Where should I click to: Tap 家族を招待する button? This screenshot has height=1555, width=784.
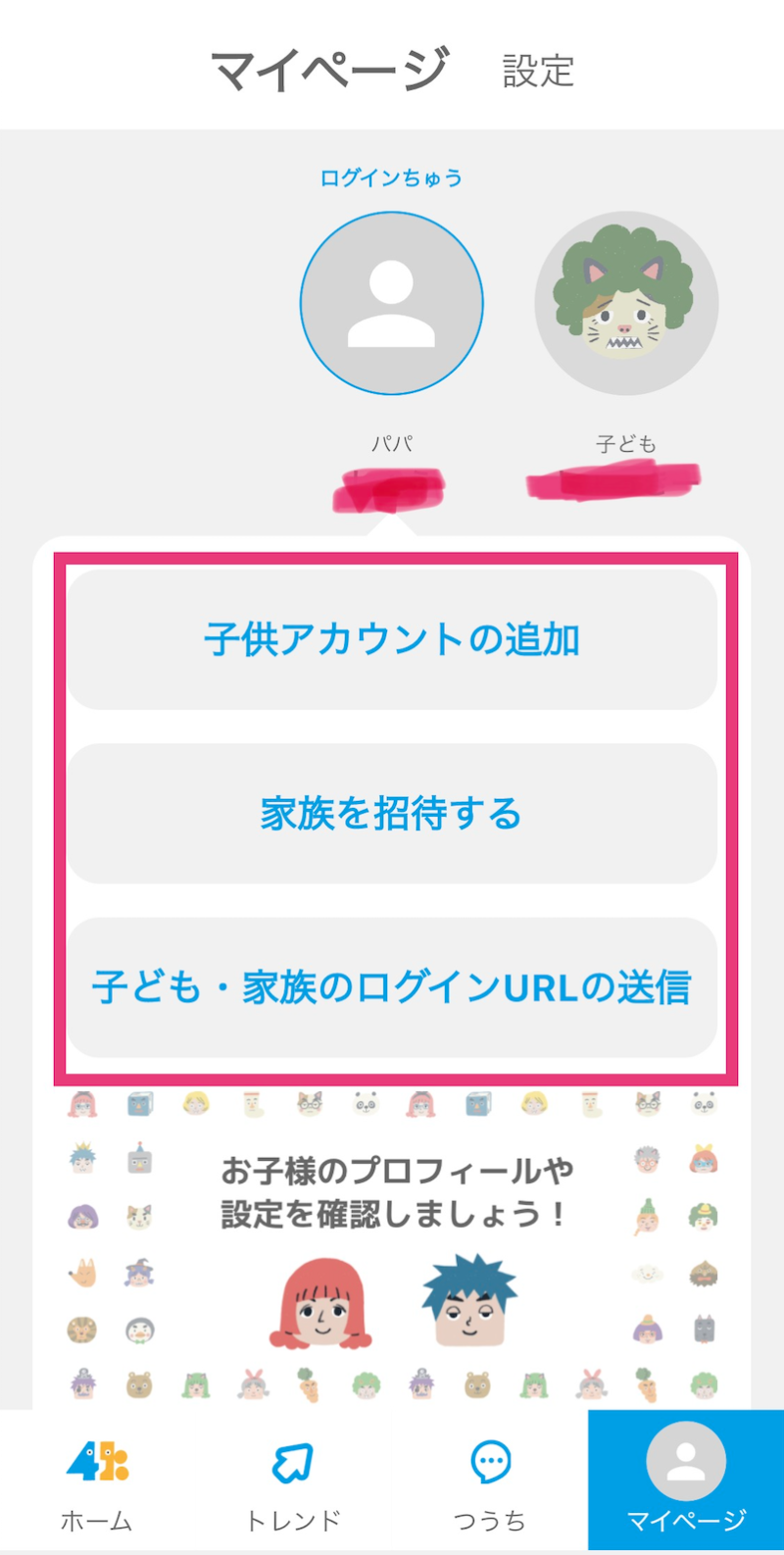coord(392,814)
